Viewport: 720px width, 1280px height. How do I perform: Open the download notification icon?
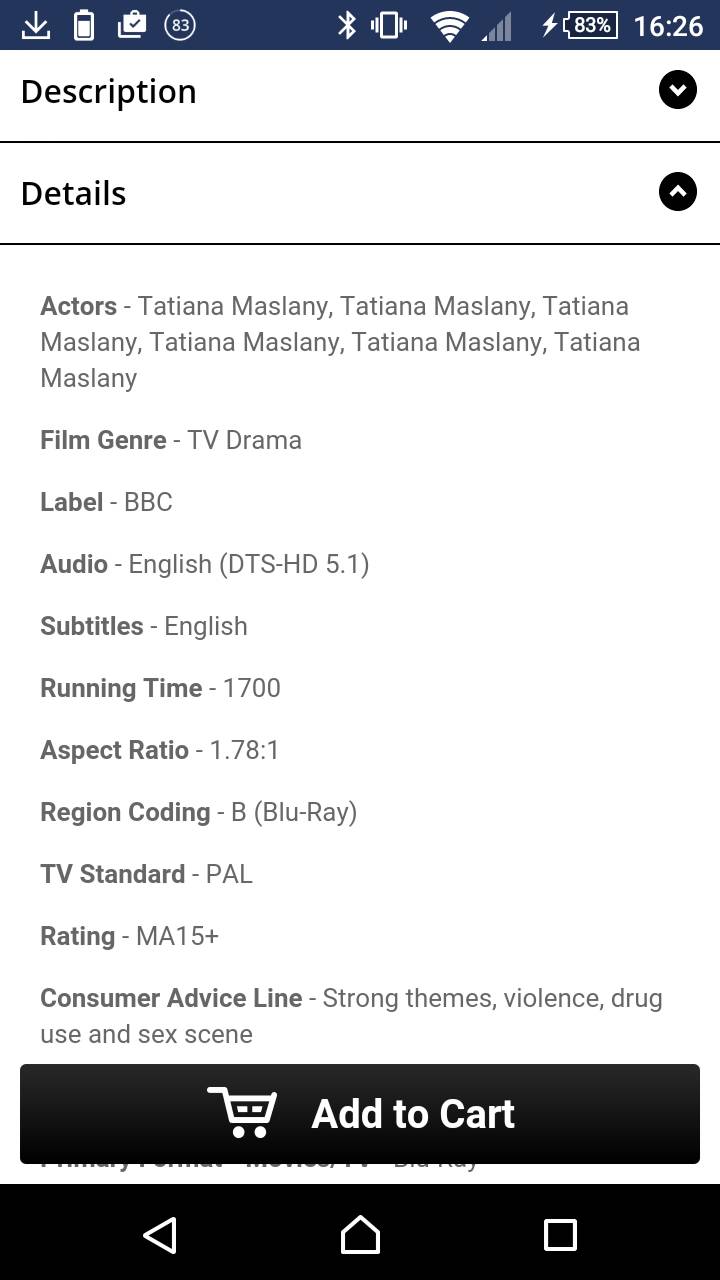[x=36, y=25]
